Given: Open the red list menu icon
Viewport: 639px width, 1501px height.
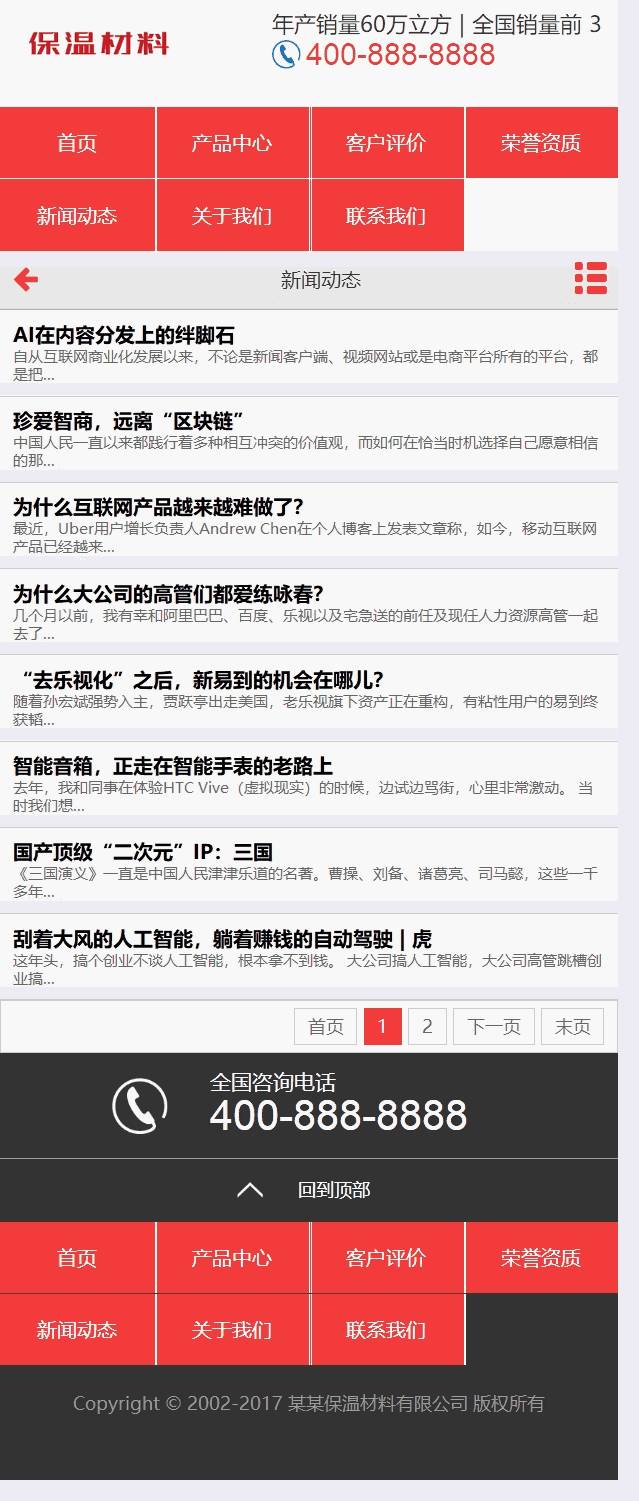Looking at the screenshot, I should (591, 279).
